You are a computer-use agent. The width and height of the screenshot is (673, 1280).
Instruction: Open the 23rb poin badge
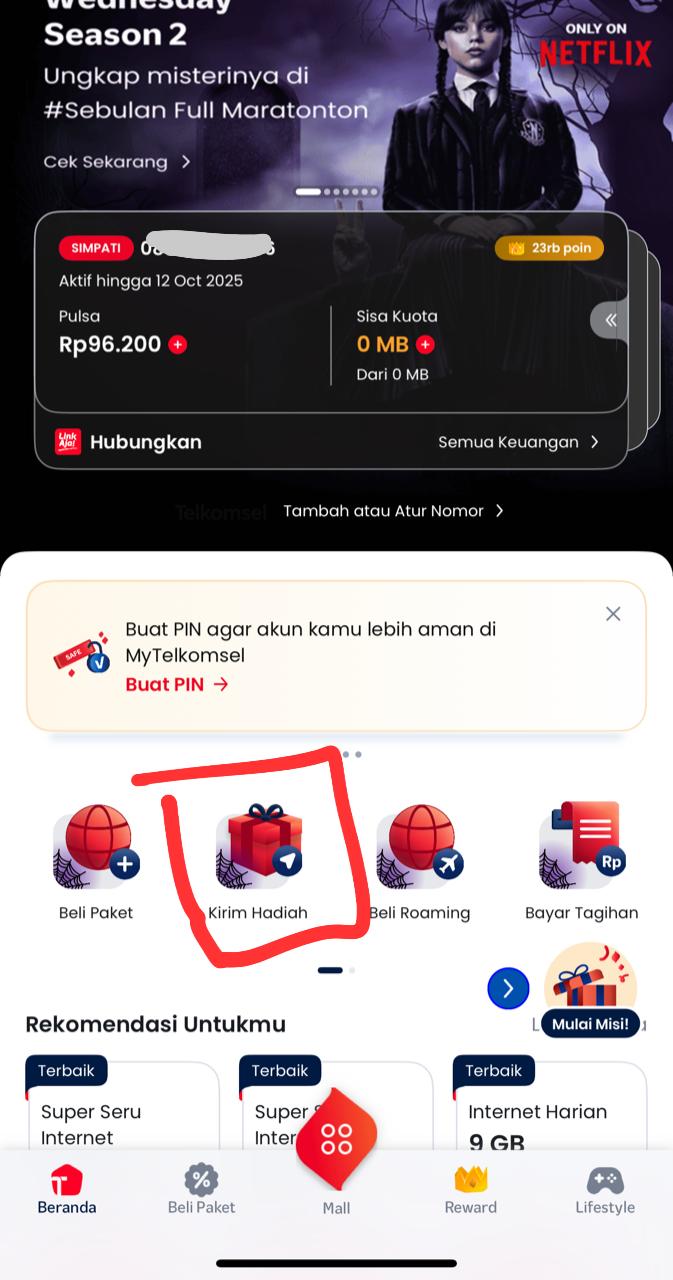pyautogui.click(x=549, y=248)
